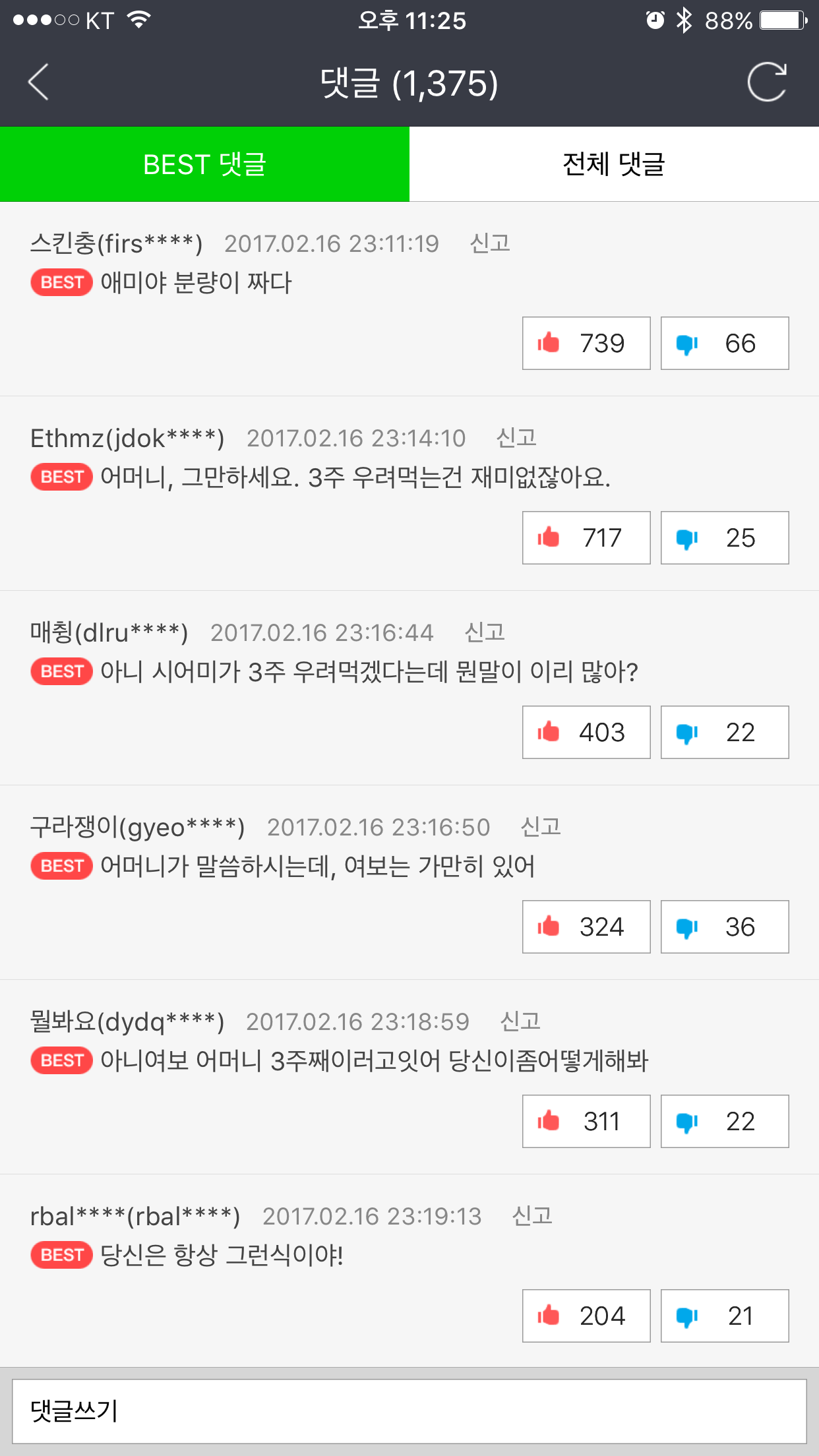Like the comment by 스킨충
Viewport: 819px width, 1456px height.
pos(586,344)
